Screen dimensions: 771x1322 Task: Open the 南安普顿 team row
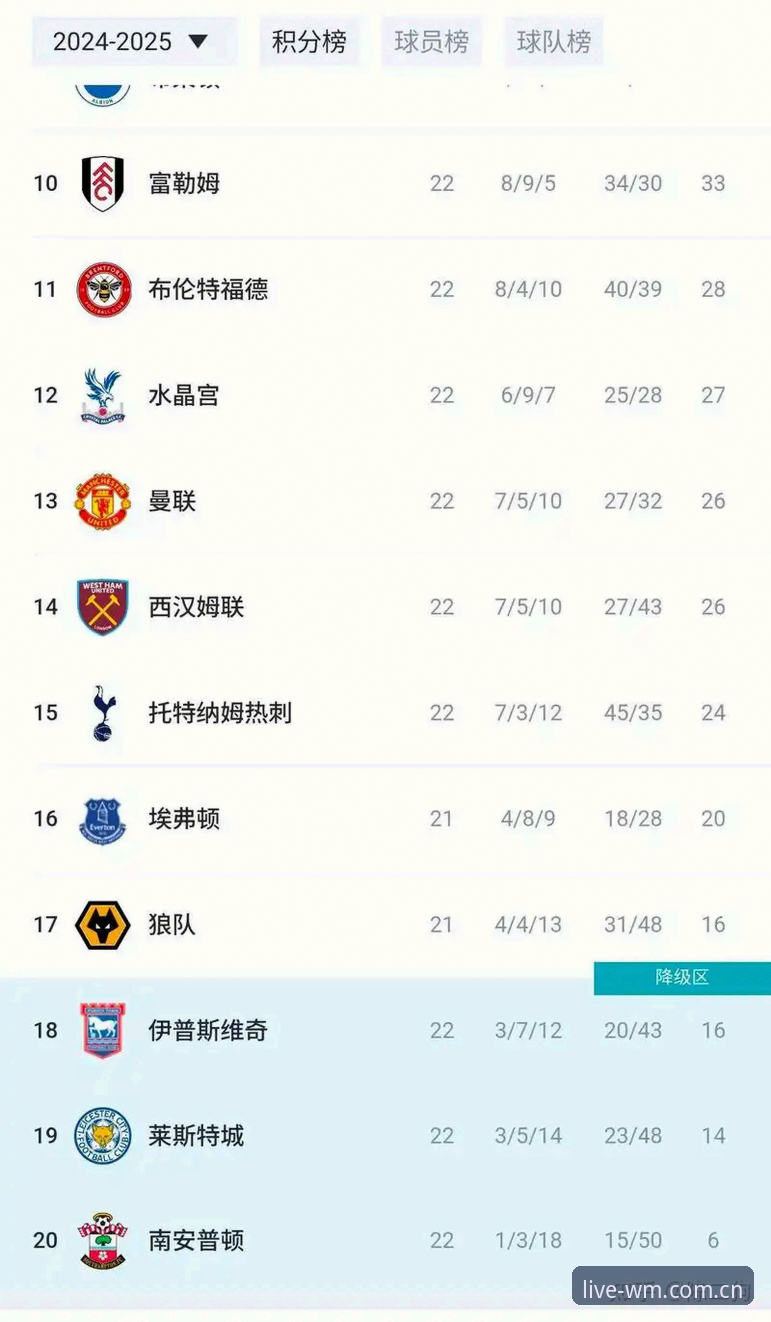click(385, 1241)
